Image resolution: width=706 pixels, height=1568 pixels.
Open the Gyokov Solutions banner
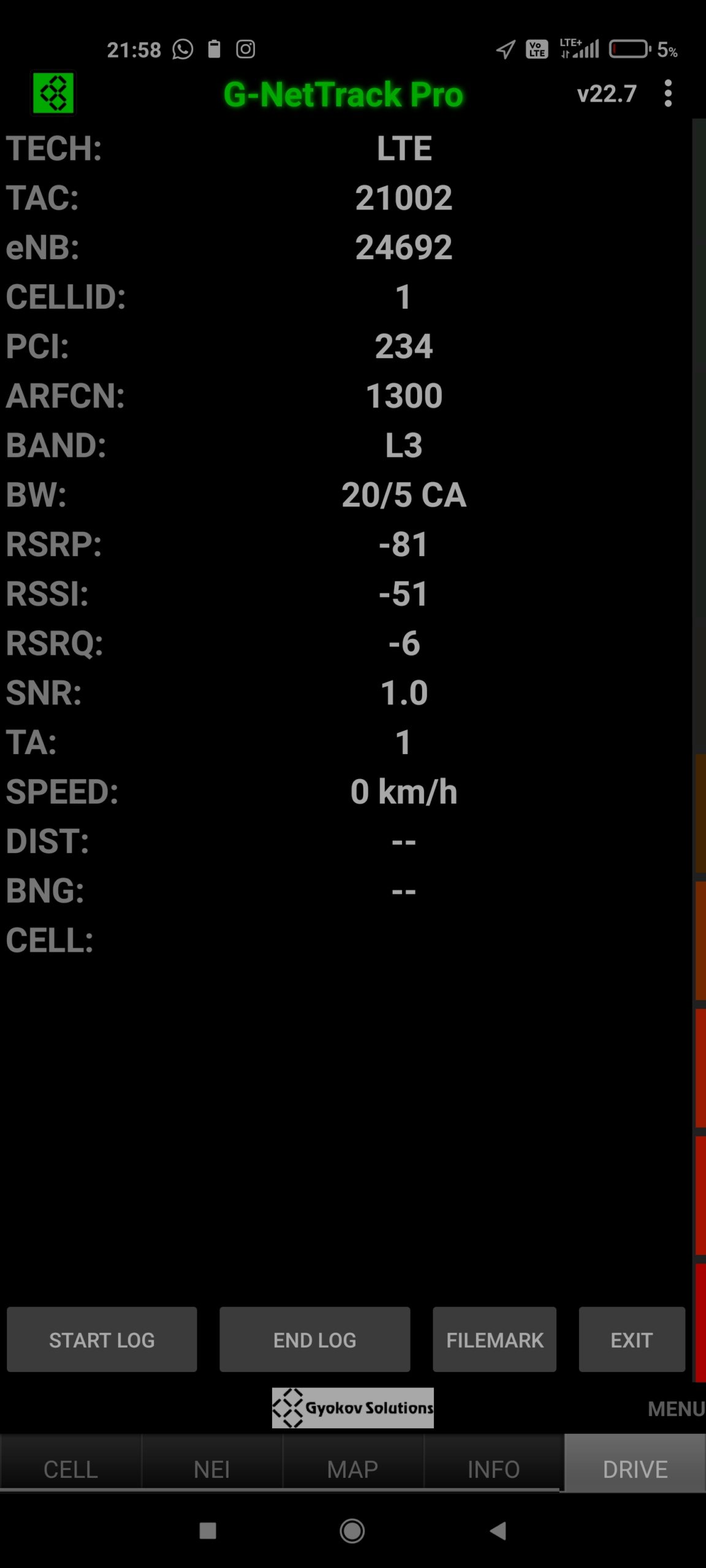(x=353, y=1408)
